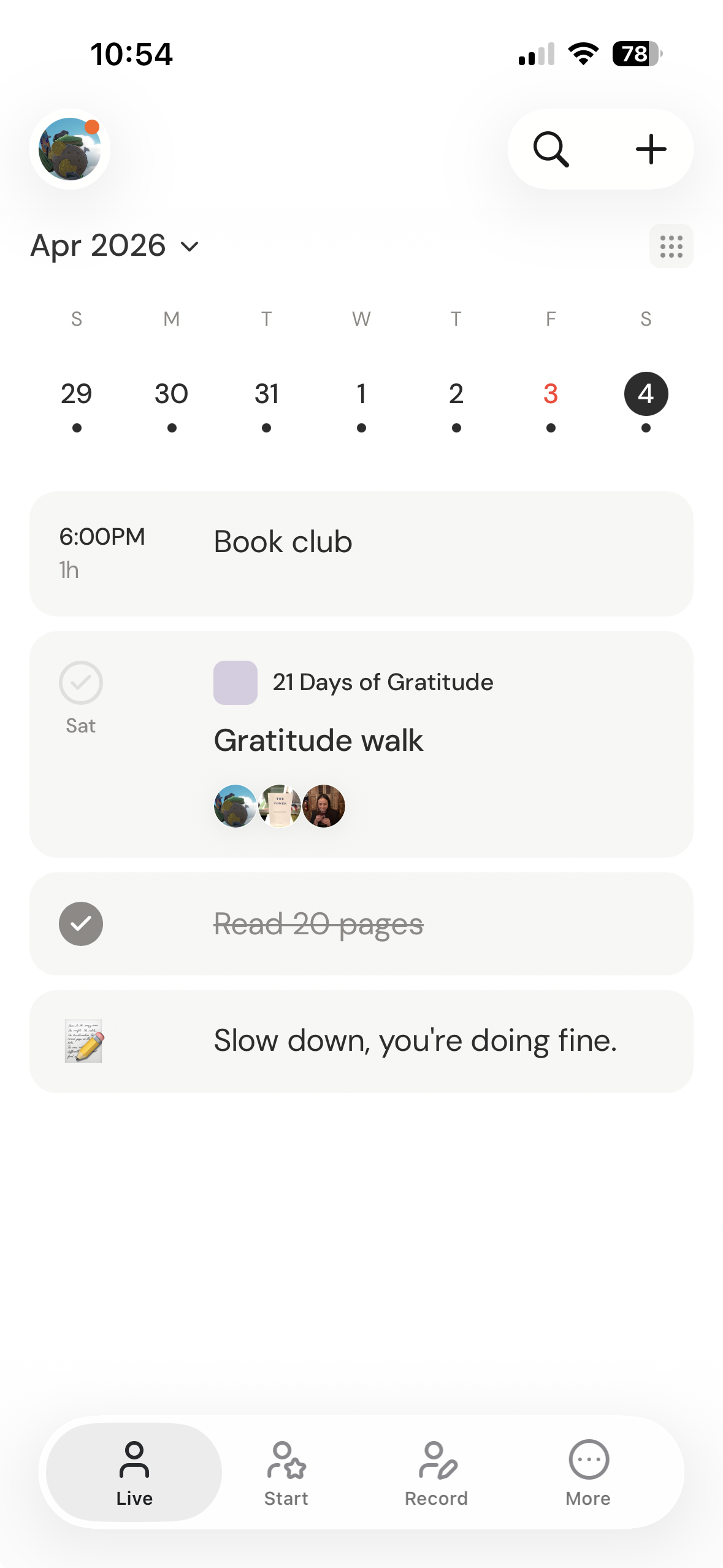The width and height of the screenshot is (723, 1568).
Task: Open the profile avatar
Action: (x=70, y=149)
